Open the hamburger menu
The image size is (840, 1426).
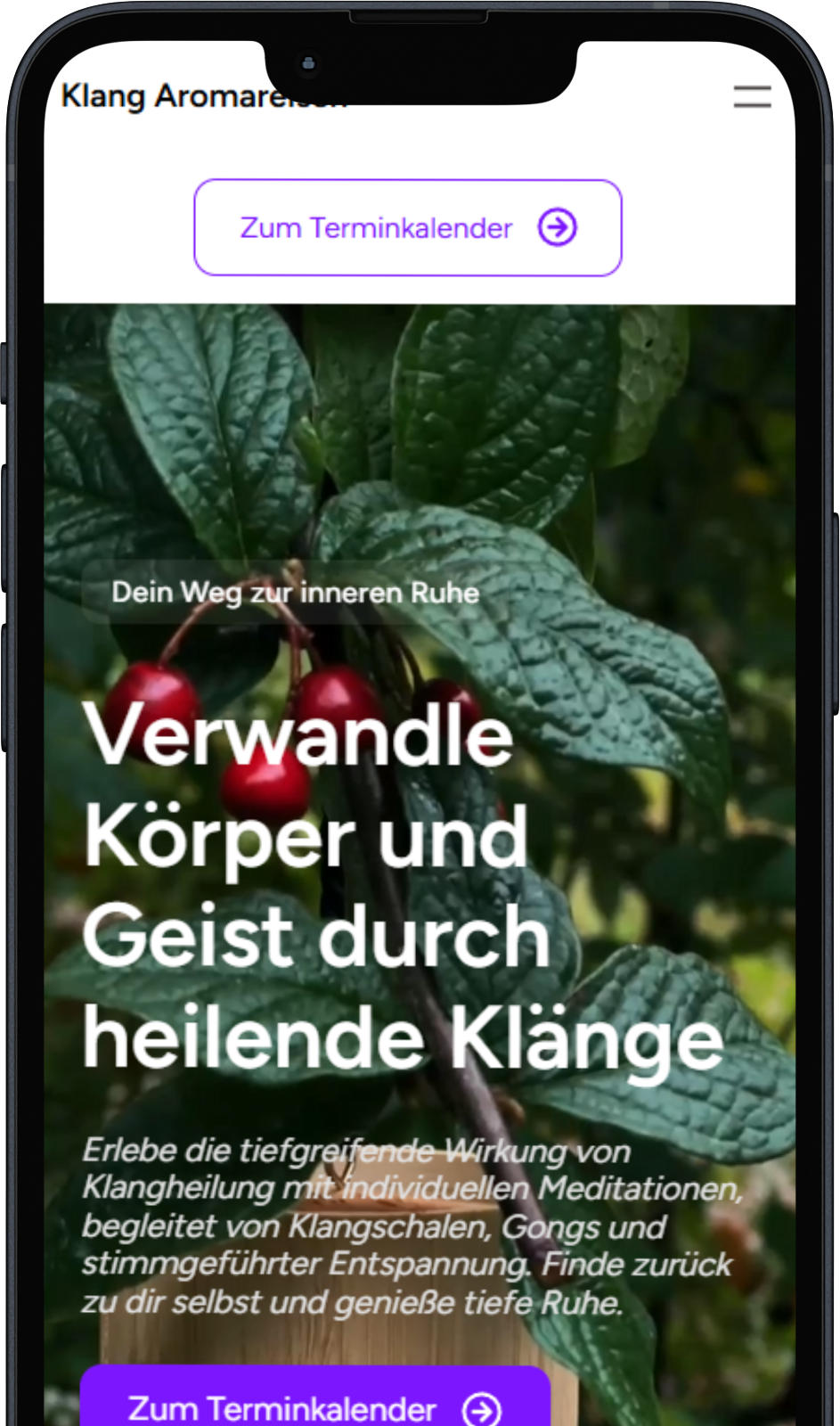pyautogui.click(x=752, y=96)
